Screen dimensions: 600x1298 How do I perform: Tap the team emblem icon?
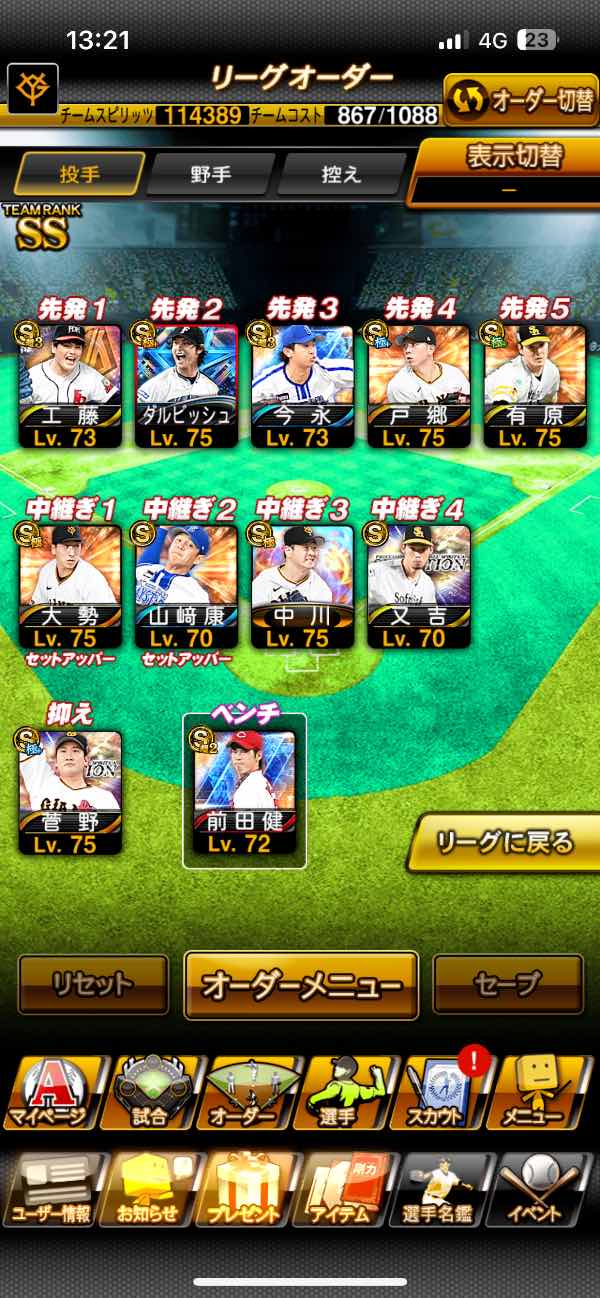point(32,89)
